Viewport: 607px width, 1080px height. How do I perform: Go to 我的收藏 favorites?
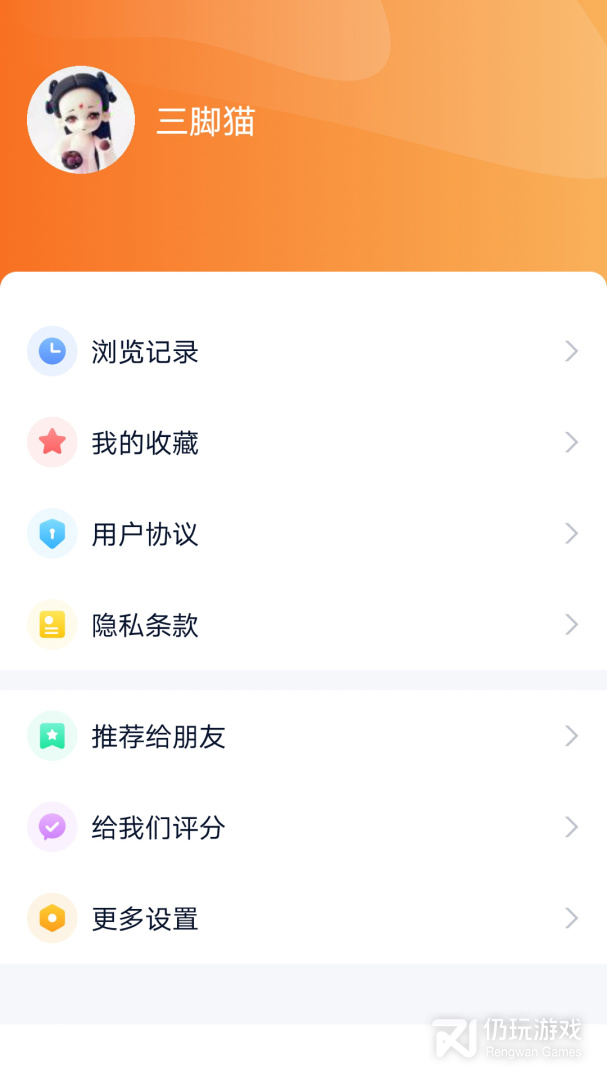pyautogui.click(x=146, y=443)
